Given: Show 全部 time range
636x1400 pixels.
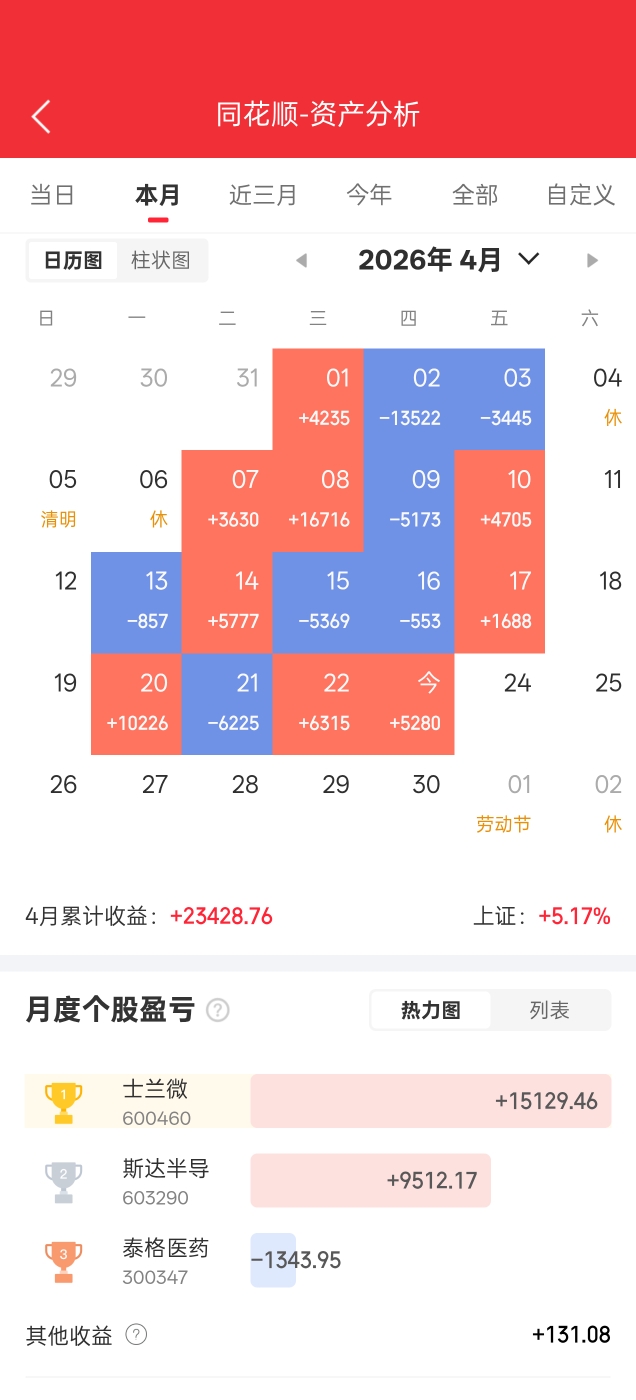Looking at the screenshot, I should [x=475, y=195].
